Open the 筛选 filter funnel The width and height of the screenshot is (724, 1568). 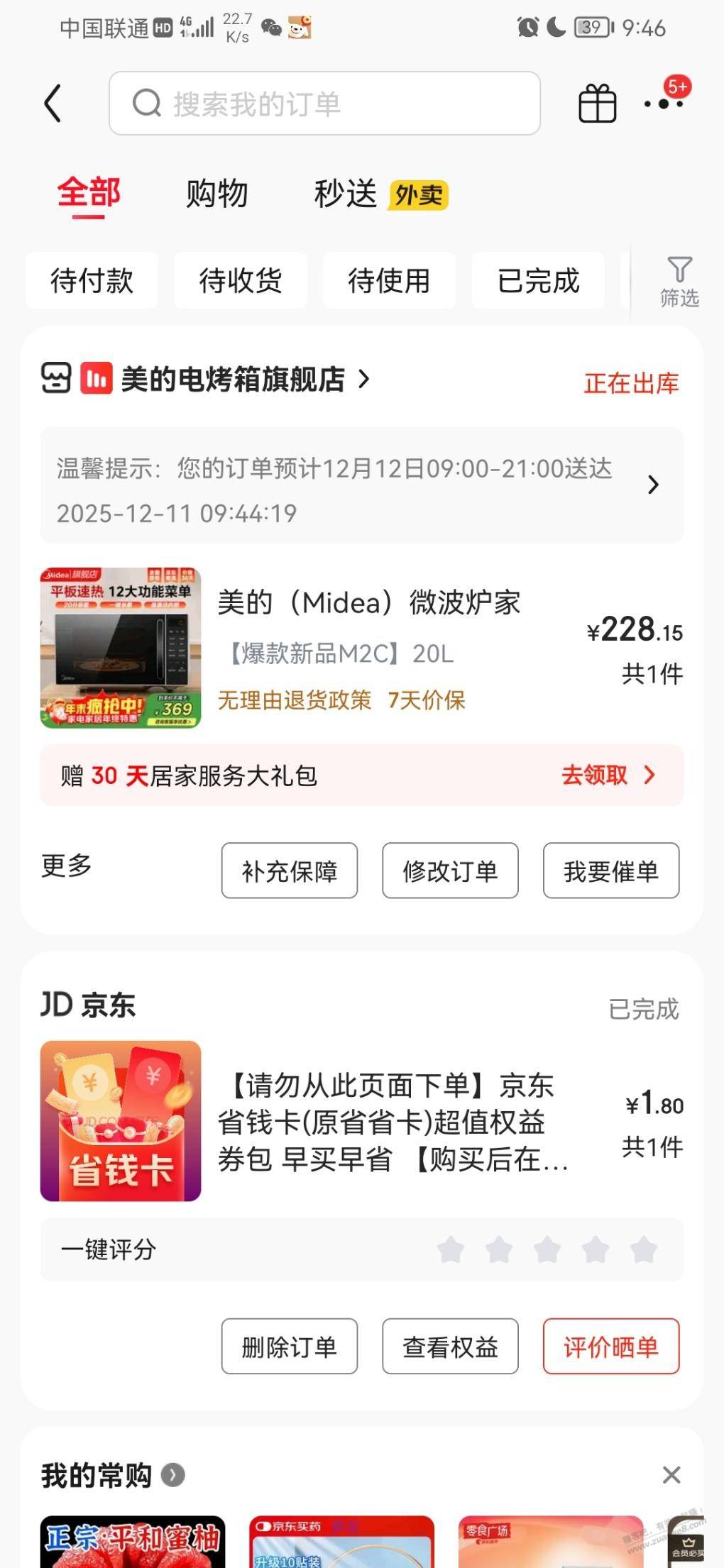click(679, 281)
